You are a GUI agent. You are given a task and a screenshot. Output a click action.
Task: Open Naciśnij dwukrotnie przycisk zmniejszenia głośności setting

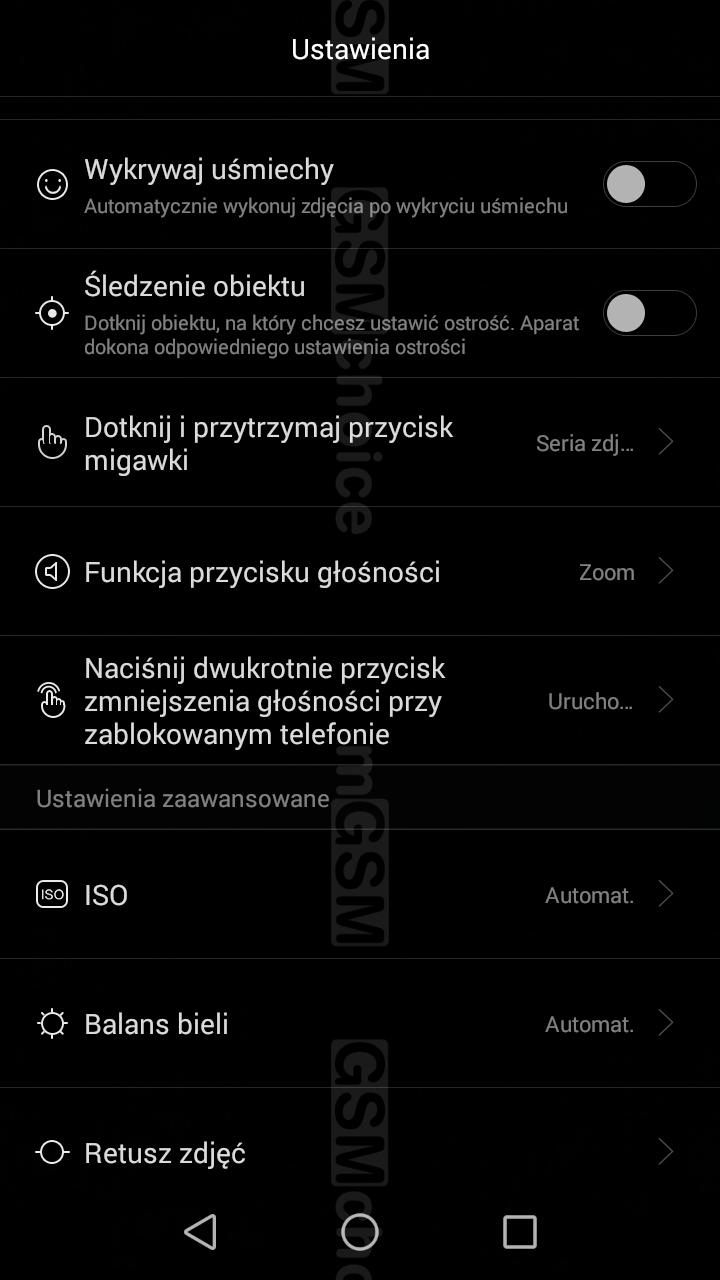pyautogui.click(x=360, y=700)
